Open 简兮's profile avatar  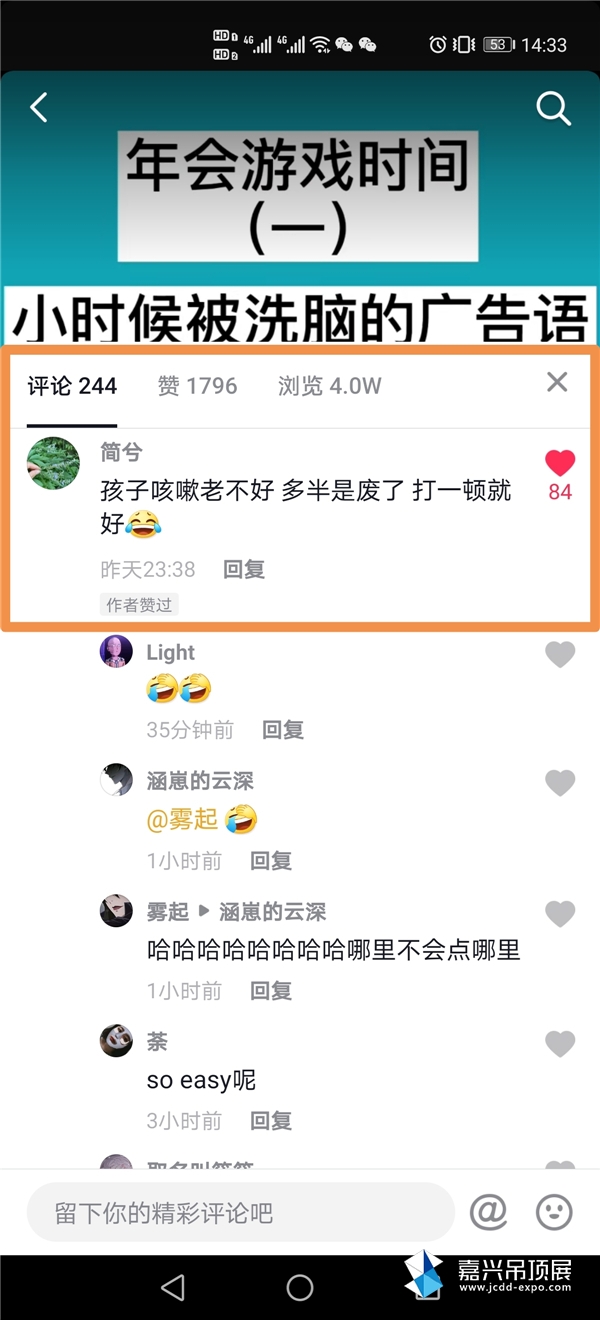point(53,463)
